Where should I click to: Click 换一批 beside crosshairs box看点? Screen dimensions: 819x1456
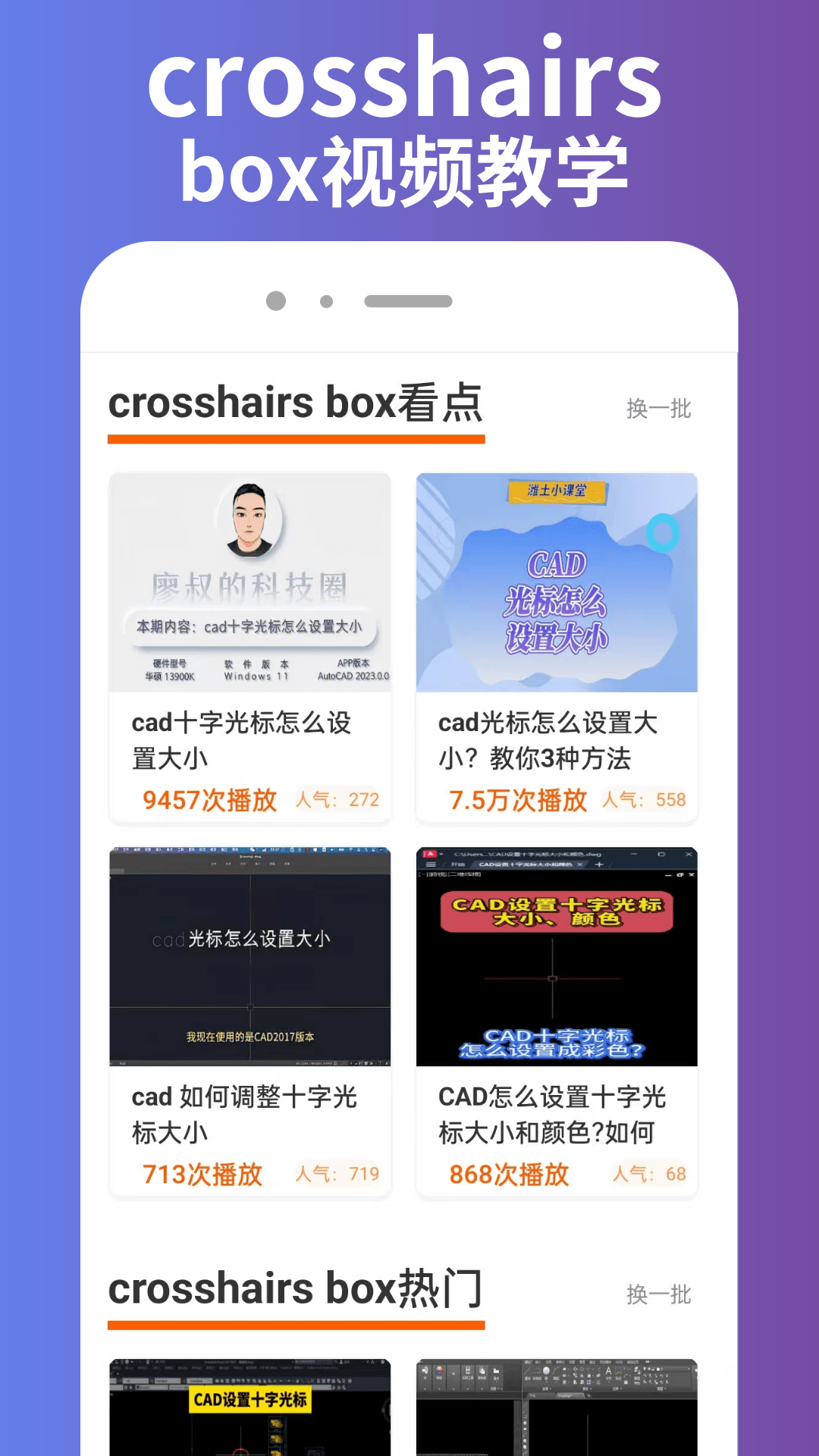point(657,408)
